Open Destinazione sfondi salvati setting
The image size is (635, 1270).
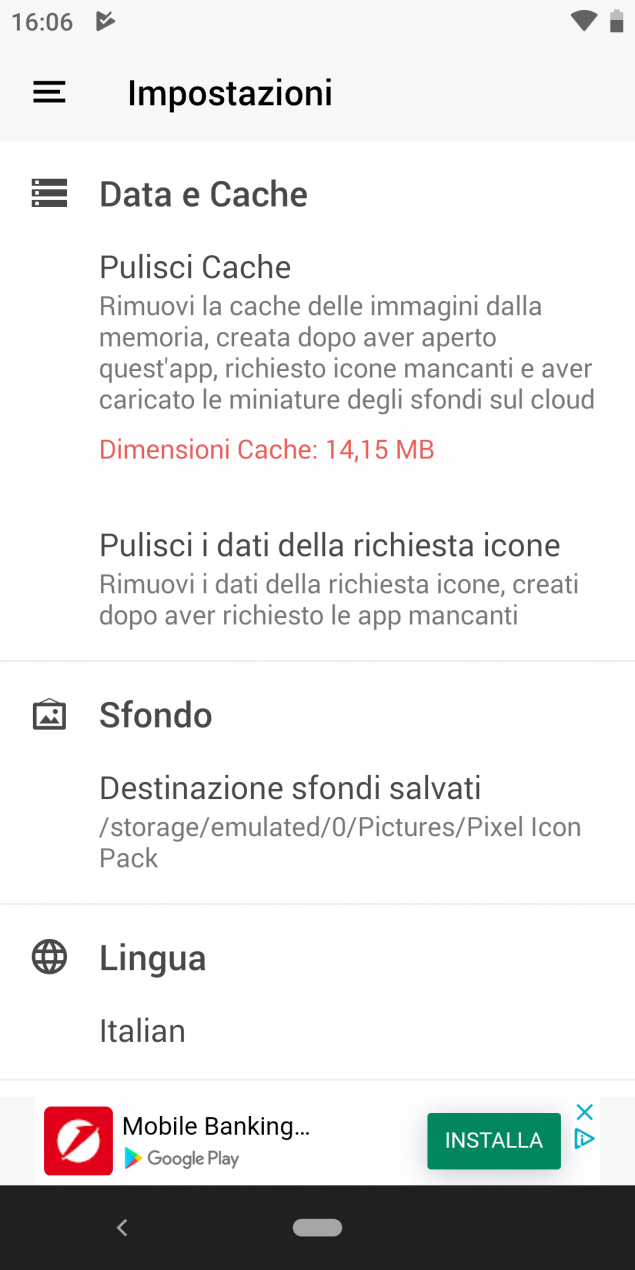pyautogui.click(x=317, y=821)
